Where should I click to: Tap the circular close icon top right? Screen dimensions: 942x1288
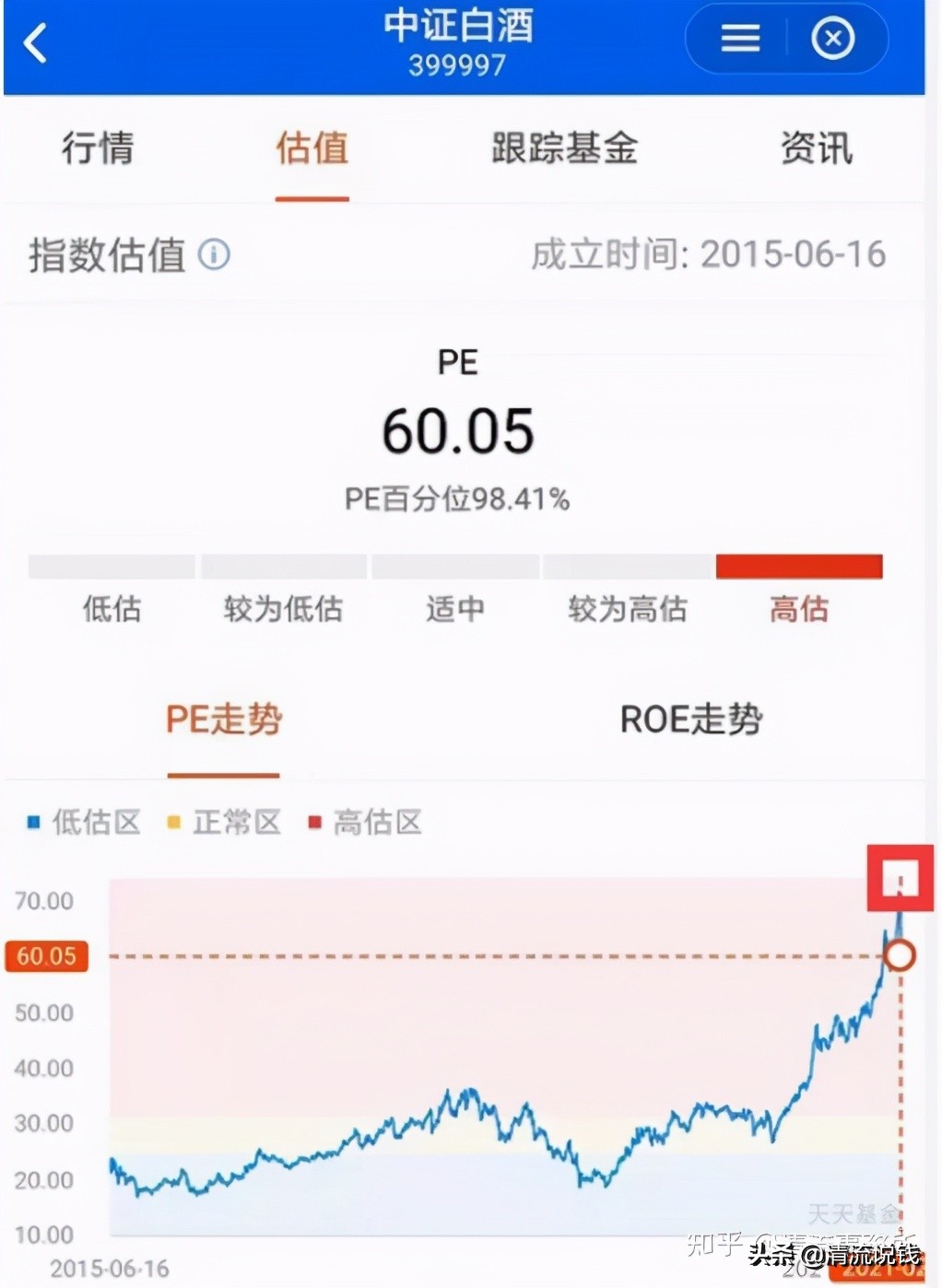[x=832, y=39]
